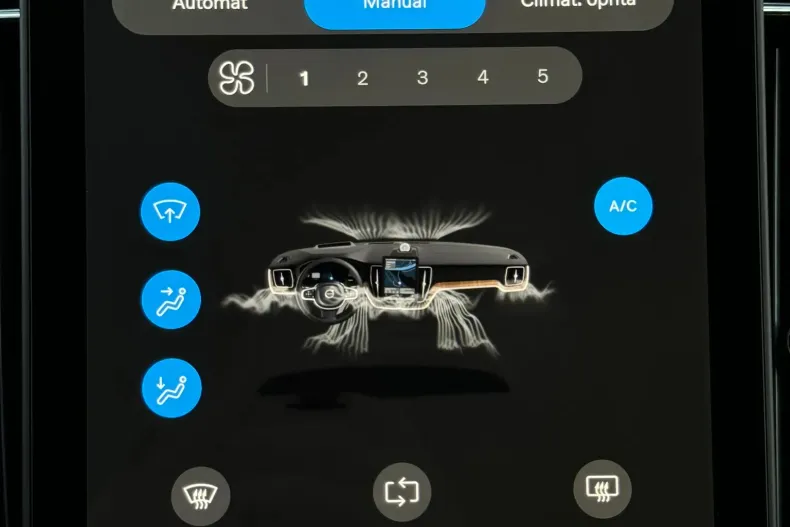
Task: Select the Manual climate tab
Action: pos(394,8)
